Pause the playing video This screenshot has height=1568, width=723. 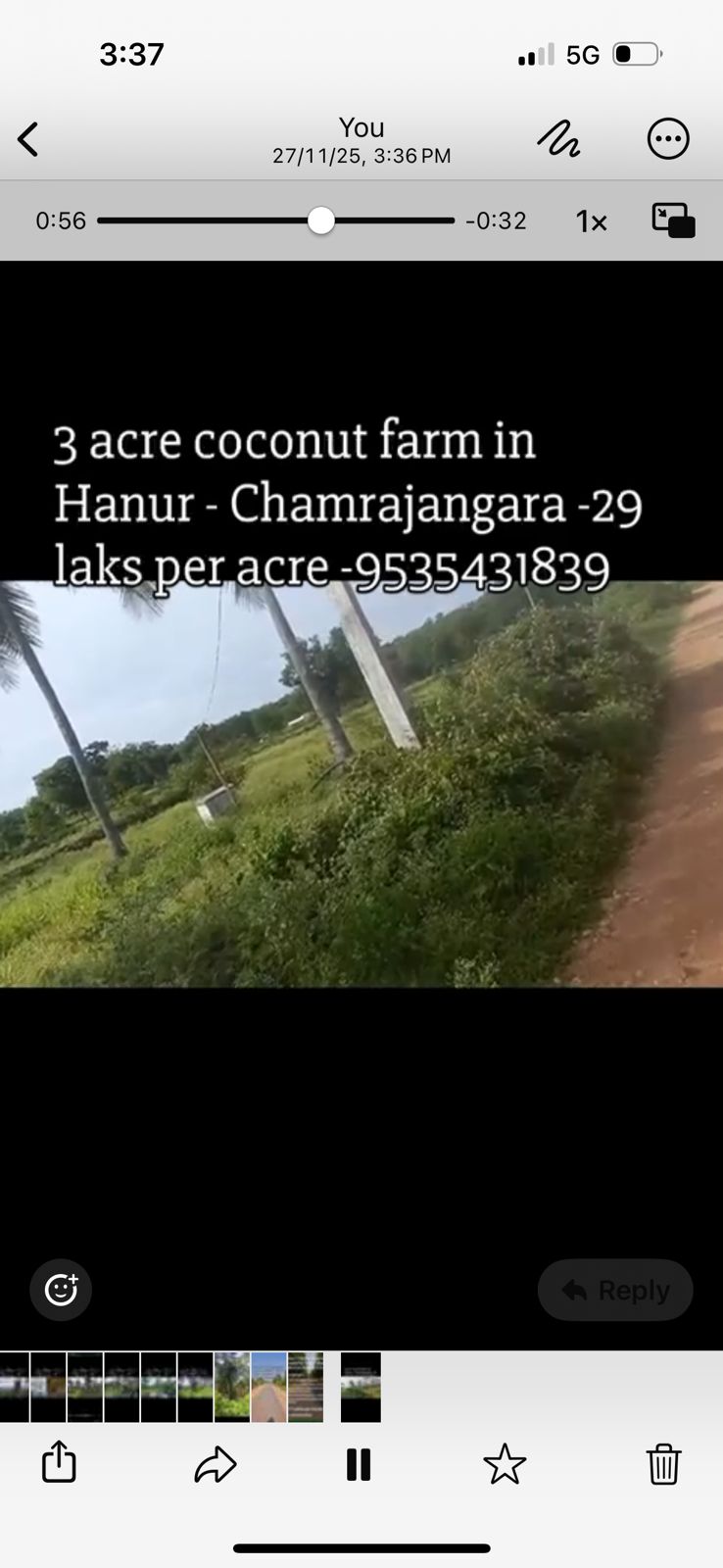click(x=359, y=1463)
